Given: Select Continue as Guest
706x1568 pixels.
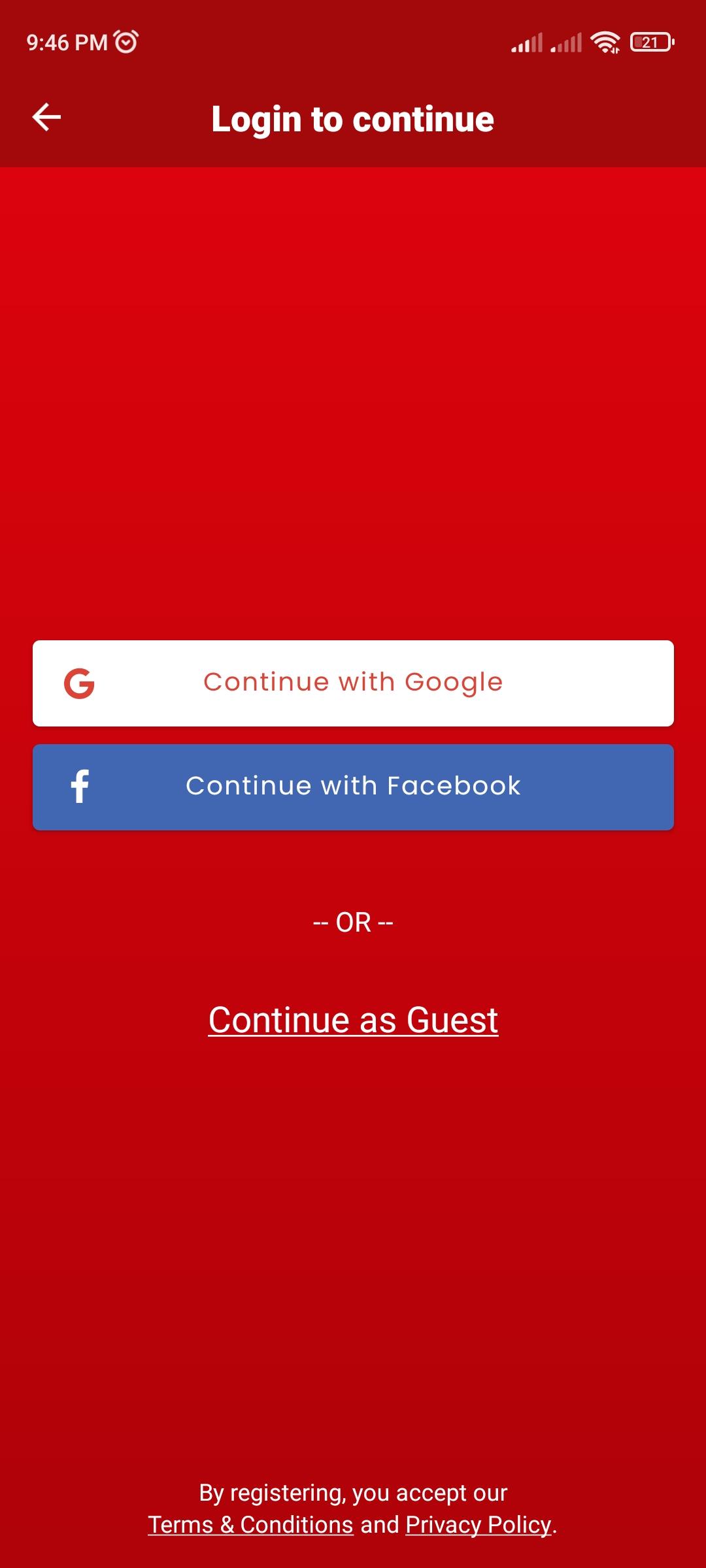Looking at the screenshot, I should [353, 1020].
